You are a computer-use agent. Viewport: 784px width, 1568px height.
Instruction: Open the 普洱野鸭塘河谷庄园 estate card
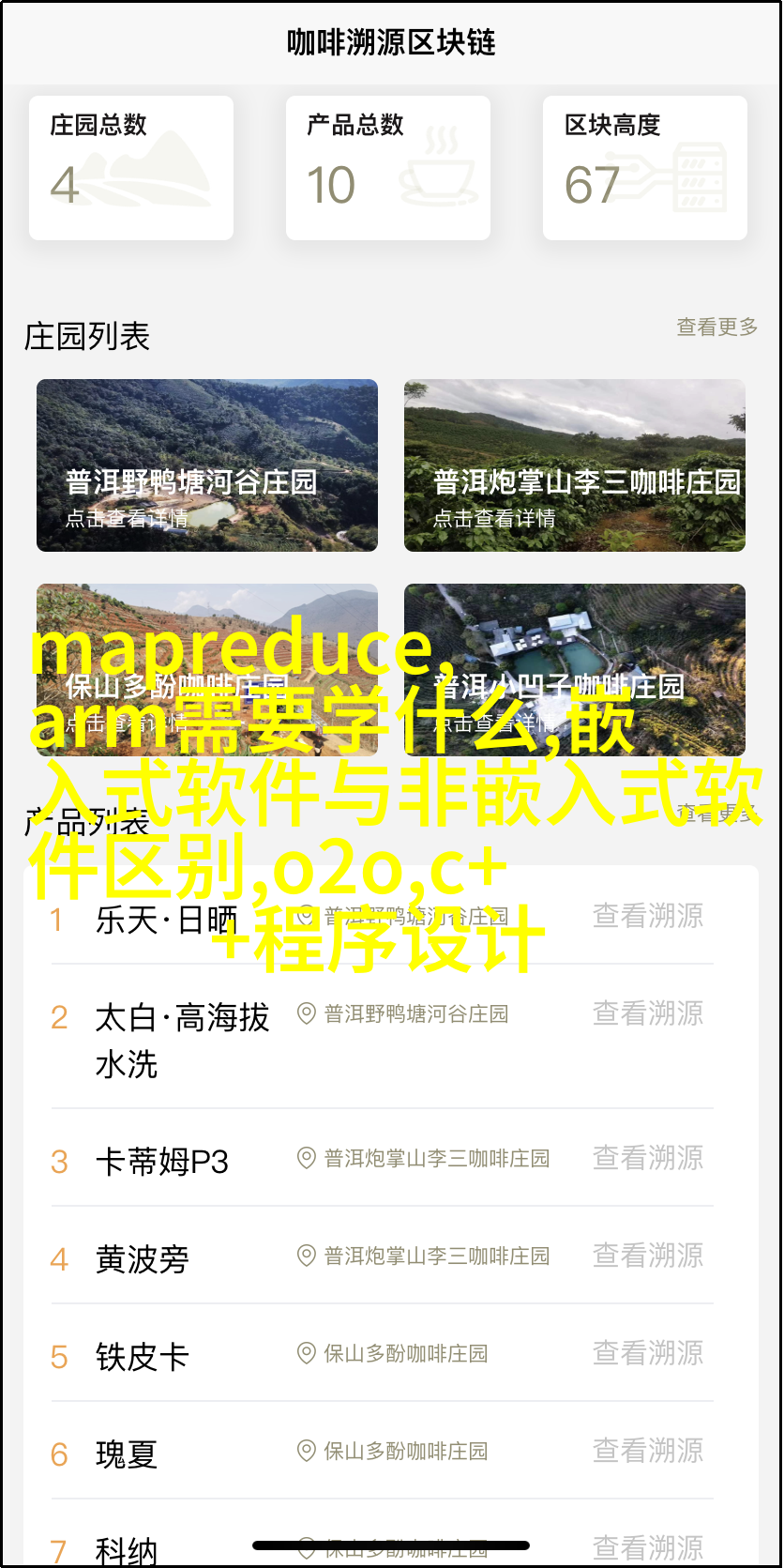[x=207, y=465]
